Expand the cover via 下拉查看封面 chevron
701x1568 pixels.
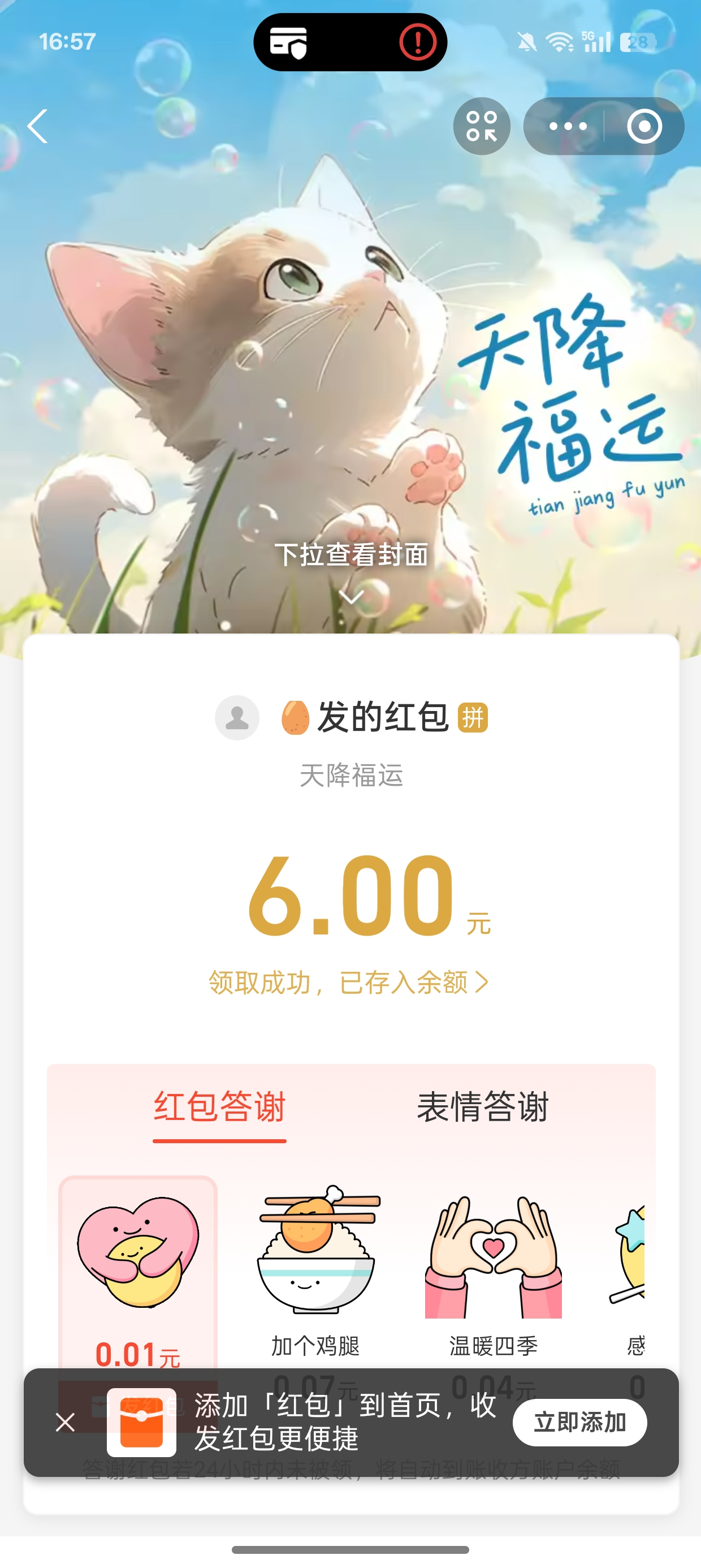pyautogui.click(x=351, y=597)
